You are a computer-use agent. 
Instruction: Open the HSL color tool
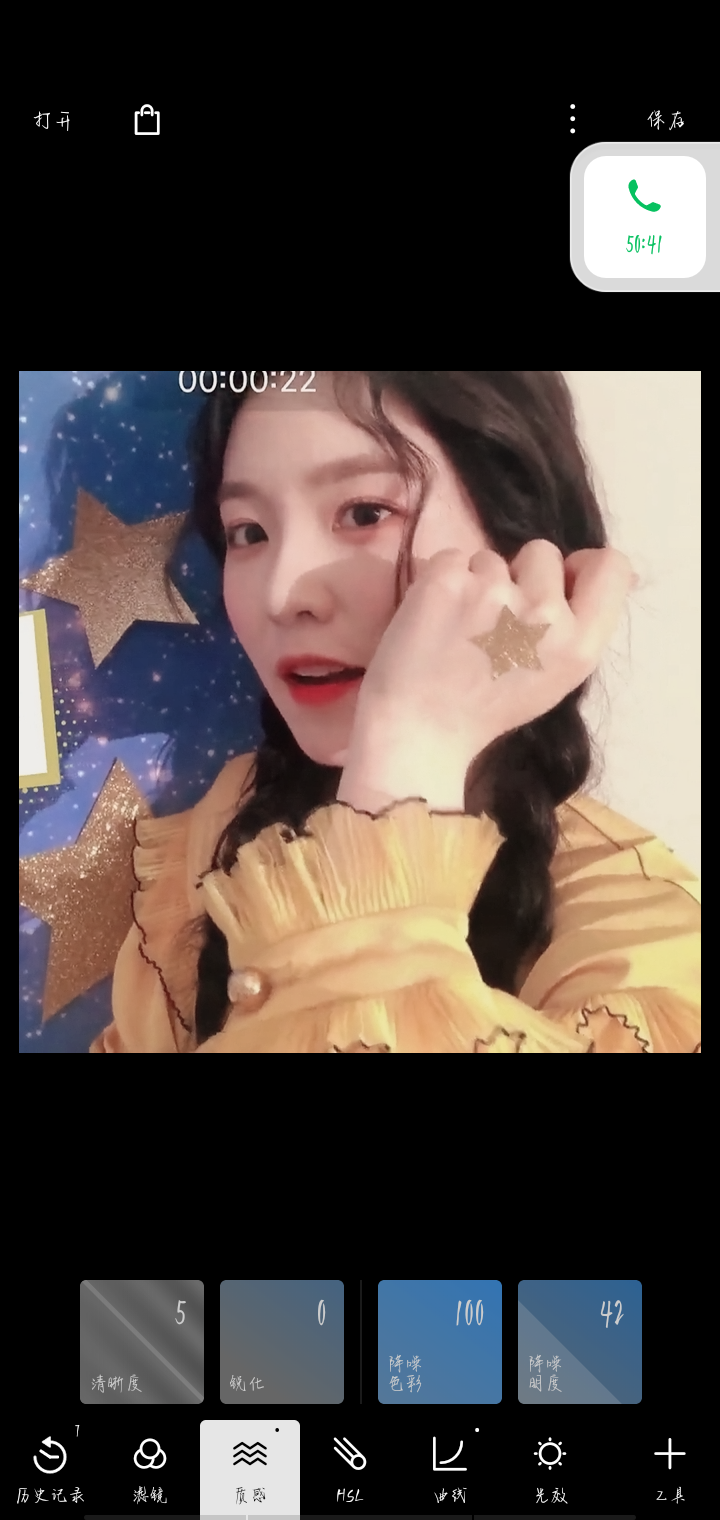pos(350,1468)
